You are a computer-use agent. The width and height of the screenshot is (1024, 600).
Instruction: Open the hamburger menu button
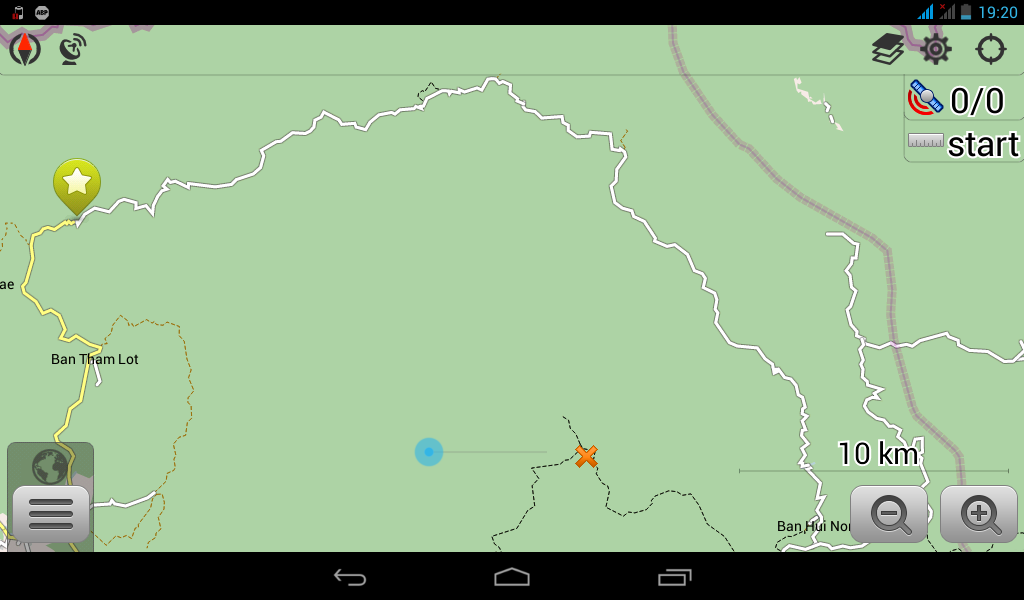(x=51, y=514)
